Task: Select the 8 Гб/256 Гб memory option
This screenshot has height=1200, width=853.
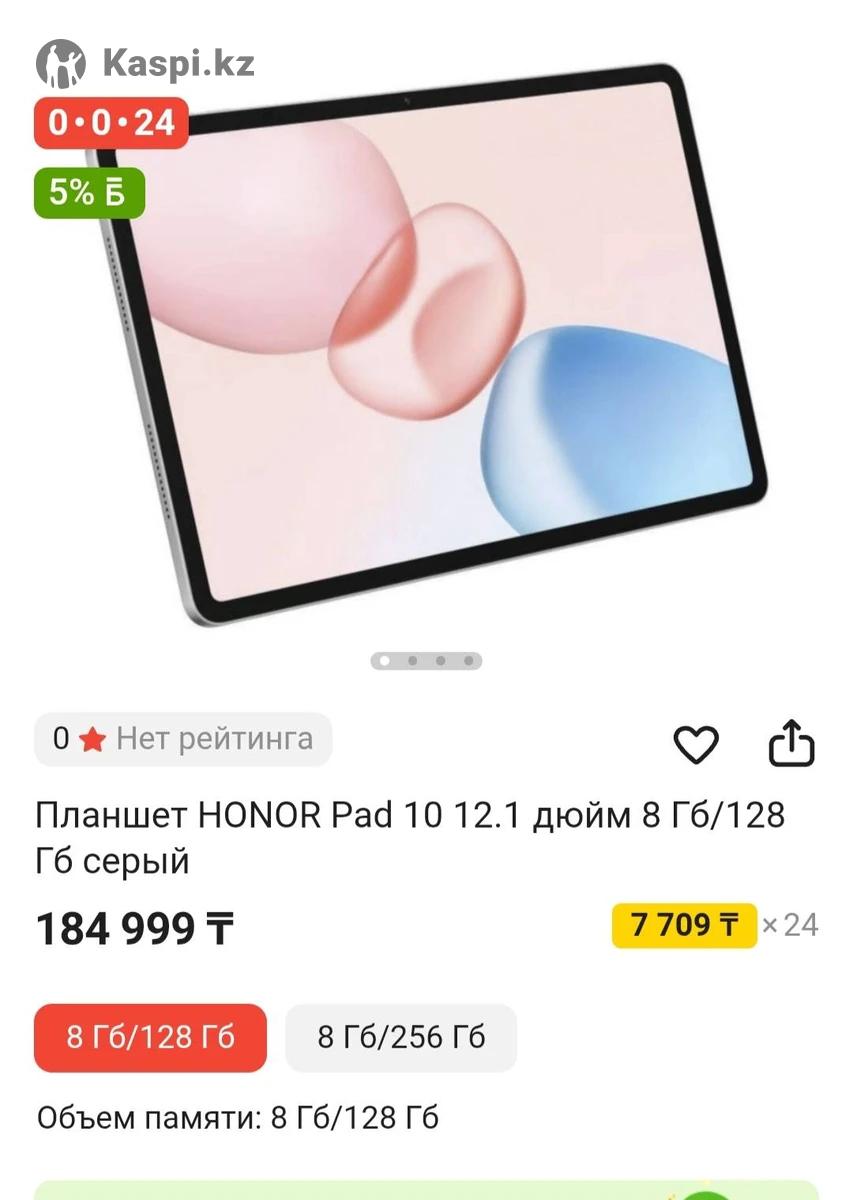Action: (401, 1037)
